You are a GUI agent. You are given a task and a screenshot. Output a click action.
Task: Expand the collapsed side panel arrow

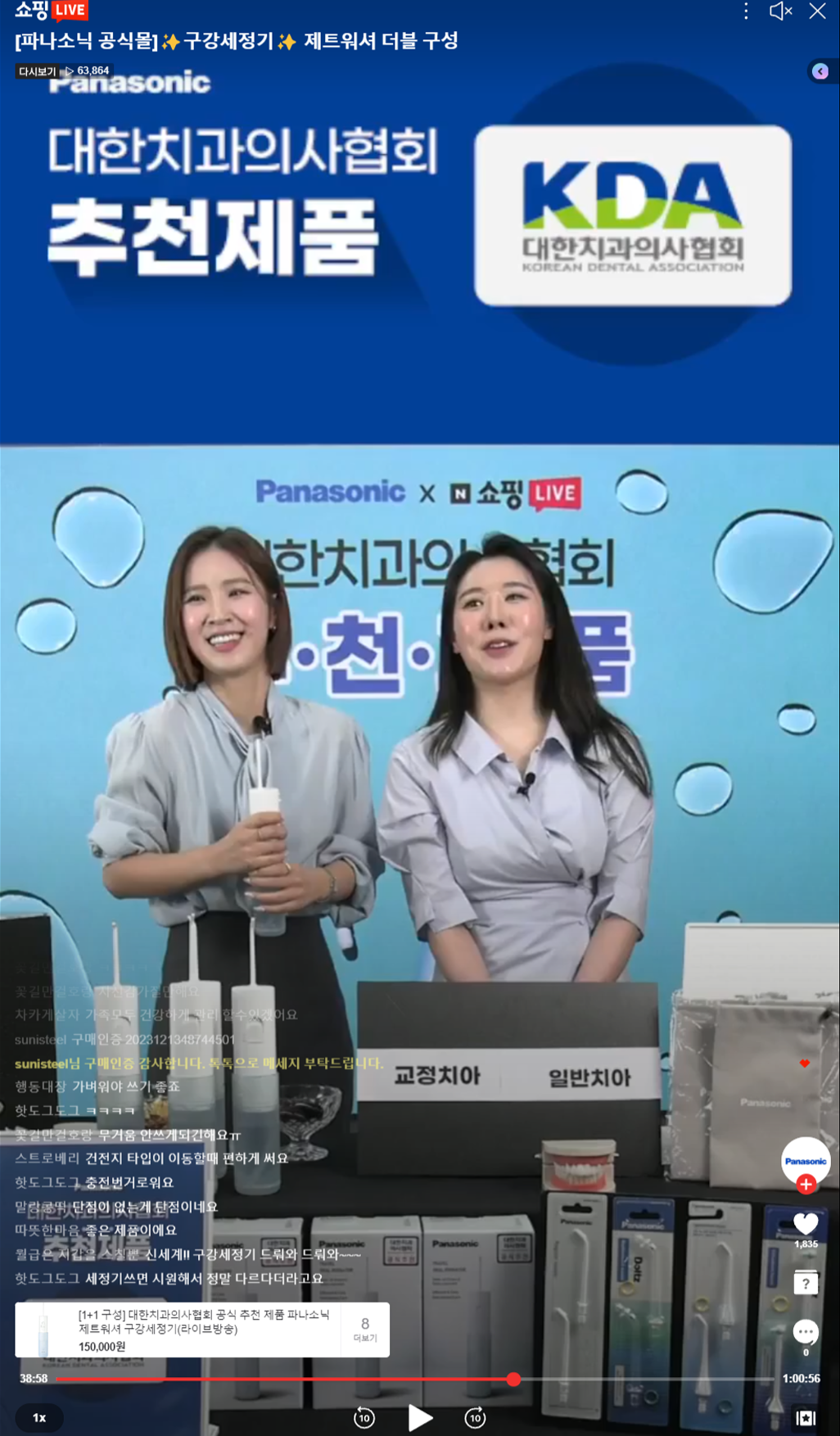pyautogui.click(x=820, y=71)
